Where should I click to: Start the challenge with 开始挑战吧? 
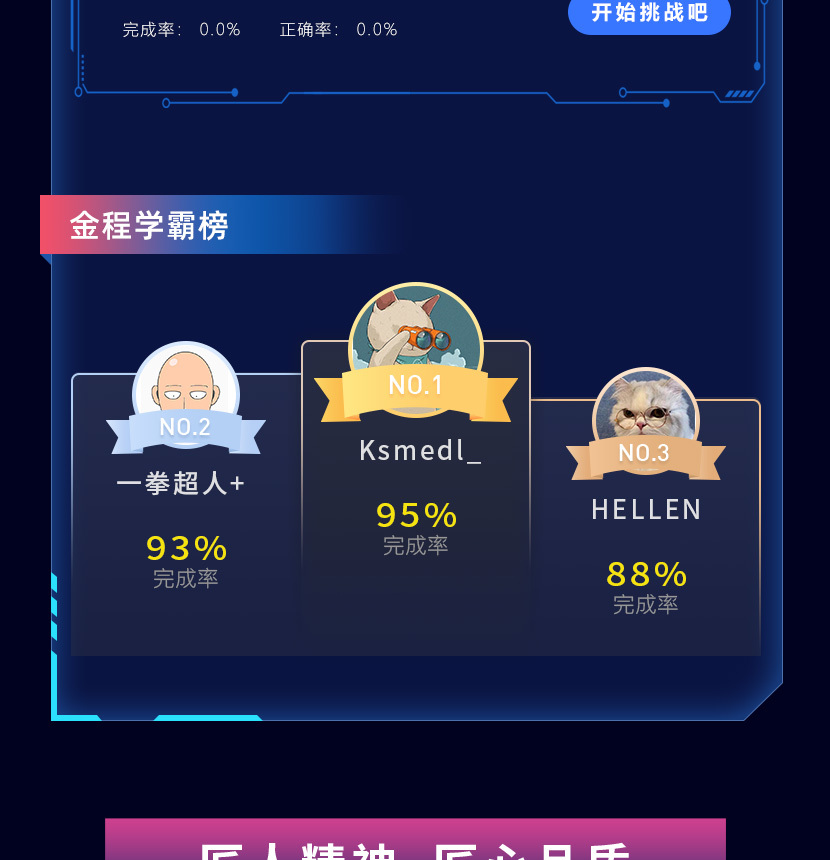(649, 14)
